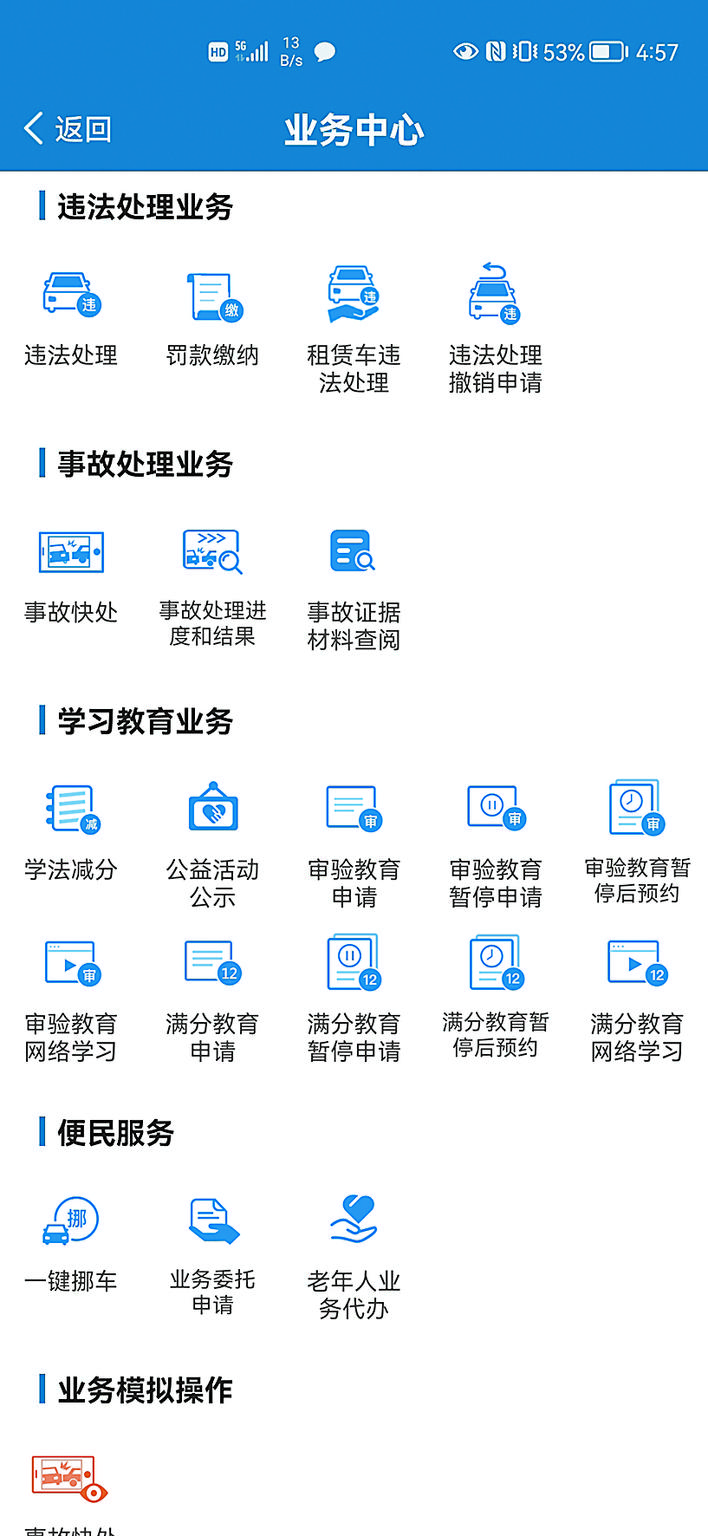Start 学法减分
708x1536 pixels.
pos(71,830)
